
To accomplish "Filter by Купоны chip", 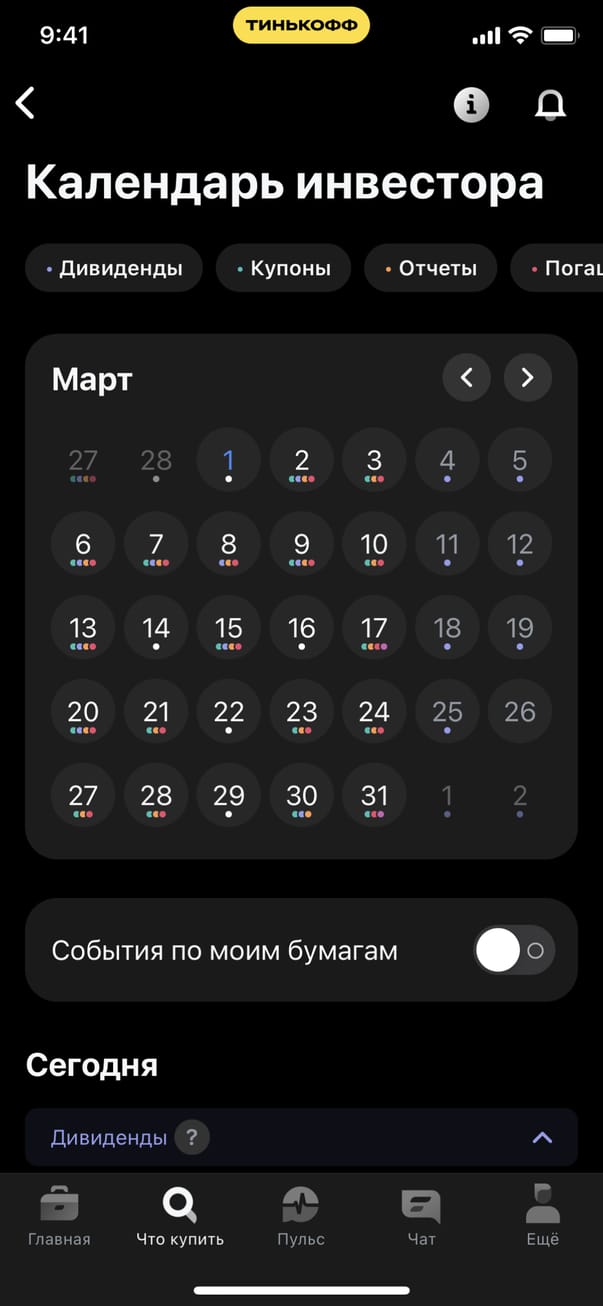I will pos(283,268).
